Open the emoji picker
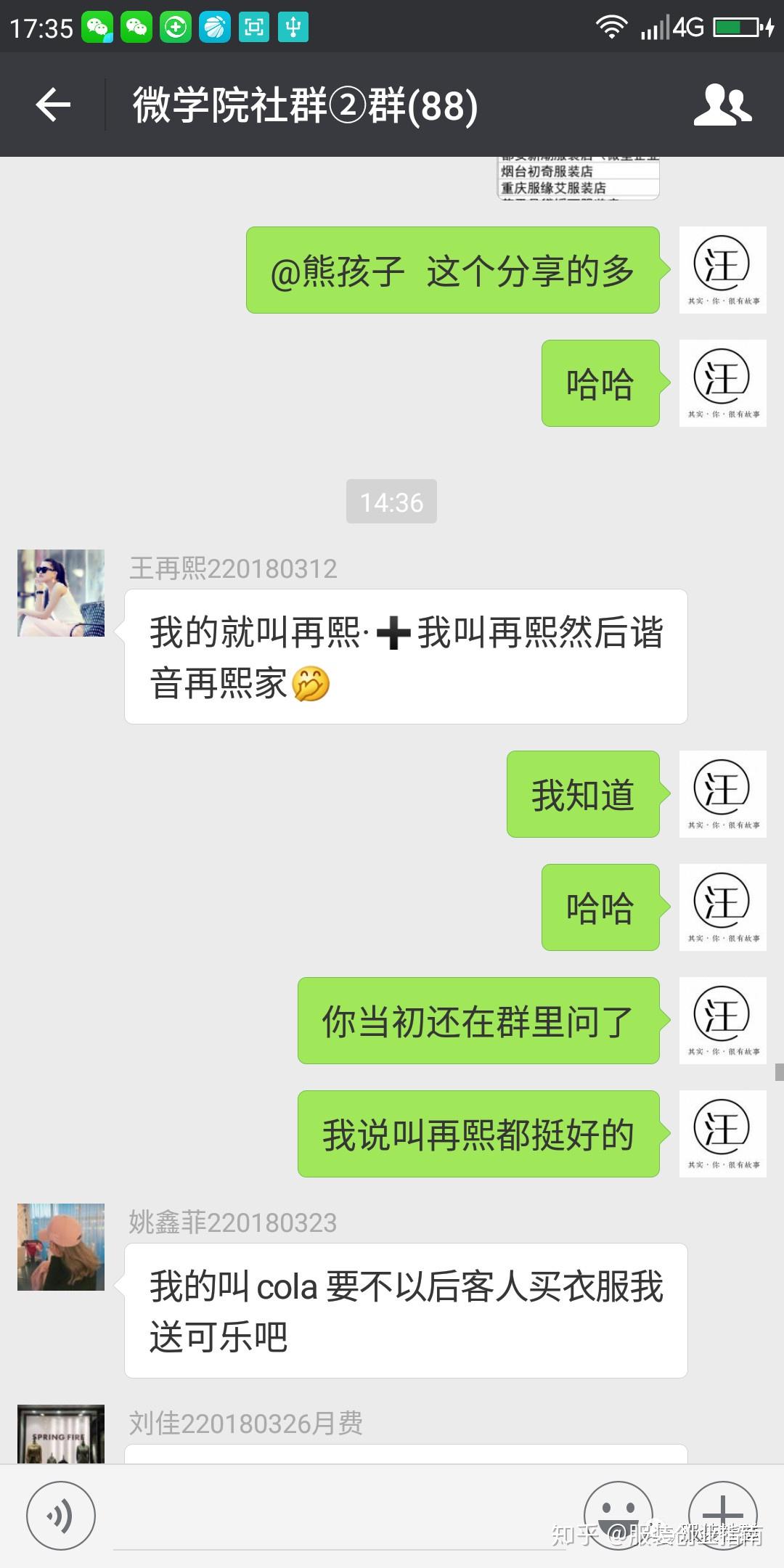Image resolution: width=784 pixels, height=1568 pixels. coord(618,1514)
